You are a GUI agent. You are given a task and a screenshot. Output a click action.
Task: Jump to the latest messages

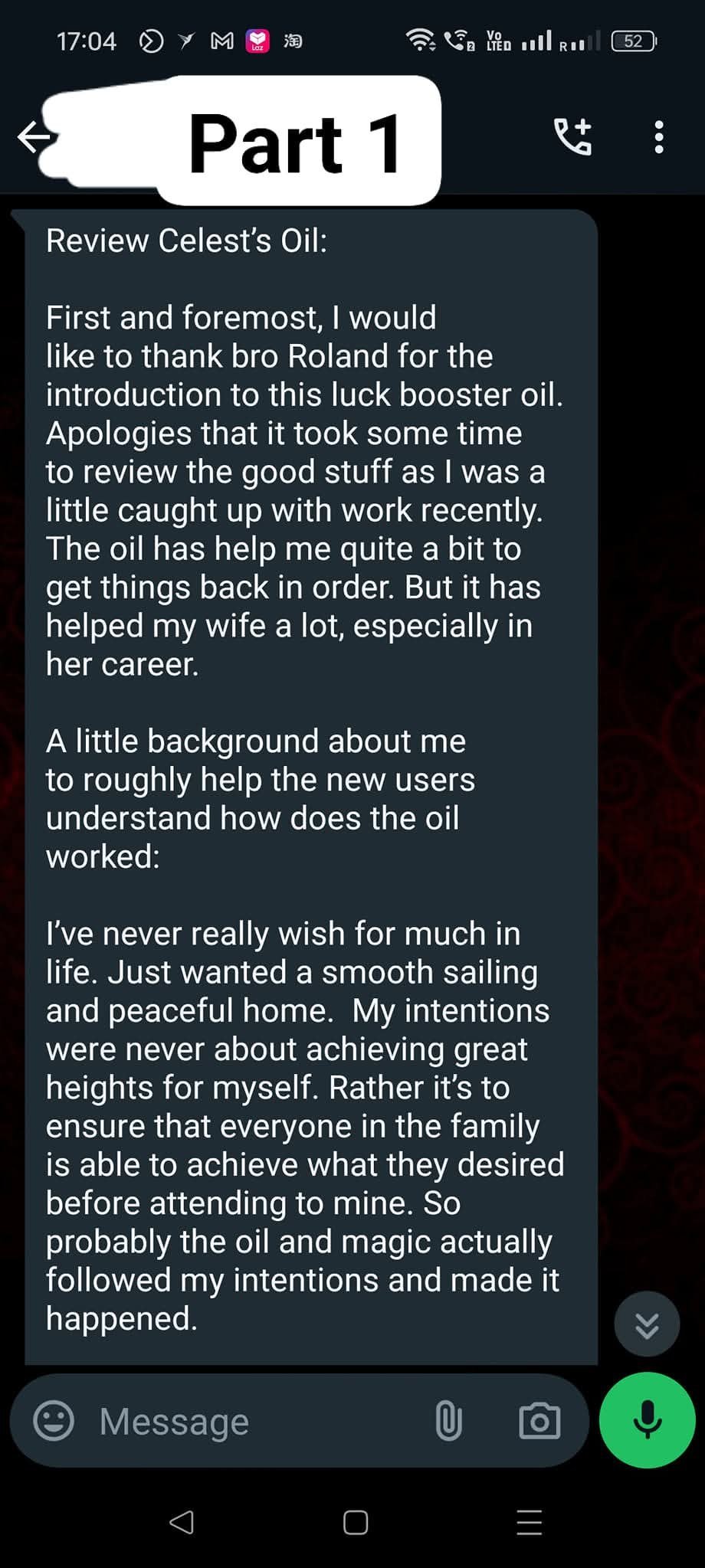(x=647, y=1324)
